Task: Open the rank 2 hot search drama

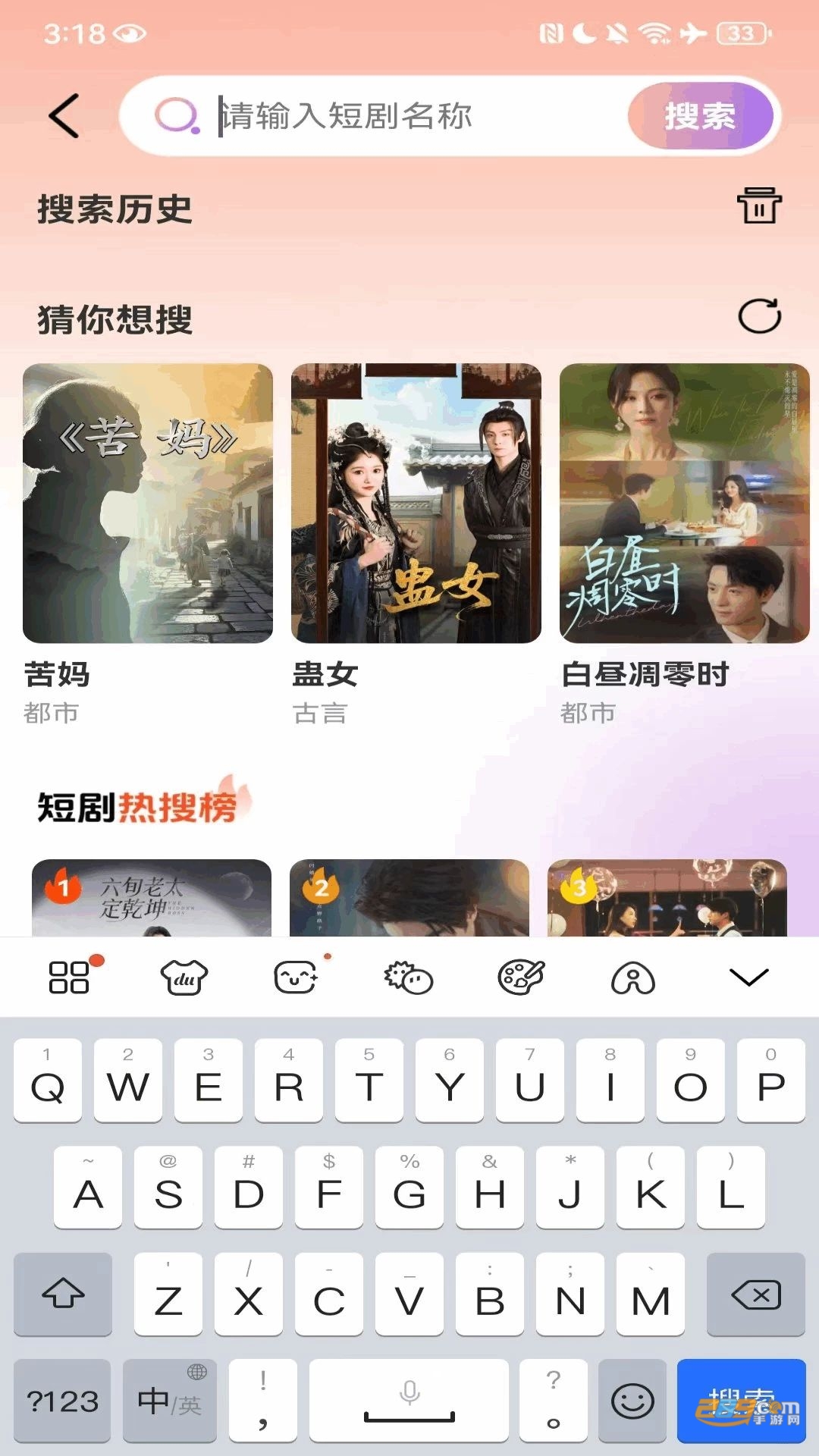Action: tap(409, 898)
